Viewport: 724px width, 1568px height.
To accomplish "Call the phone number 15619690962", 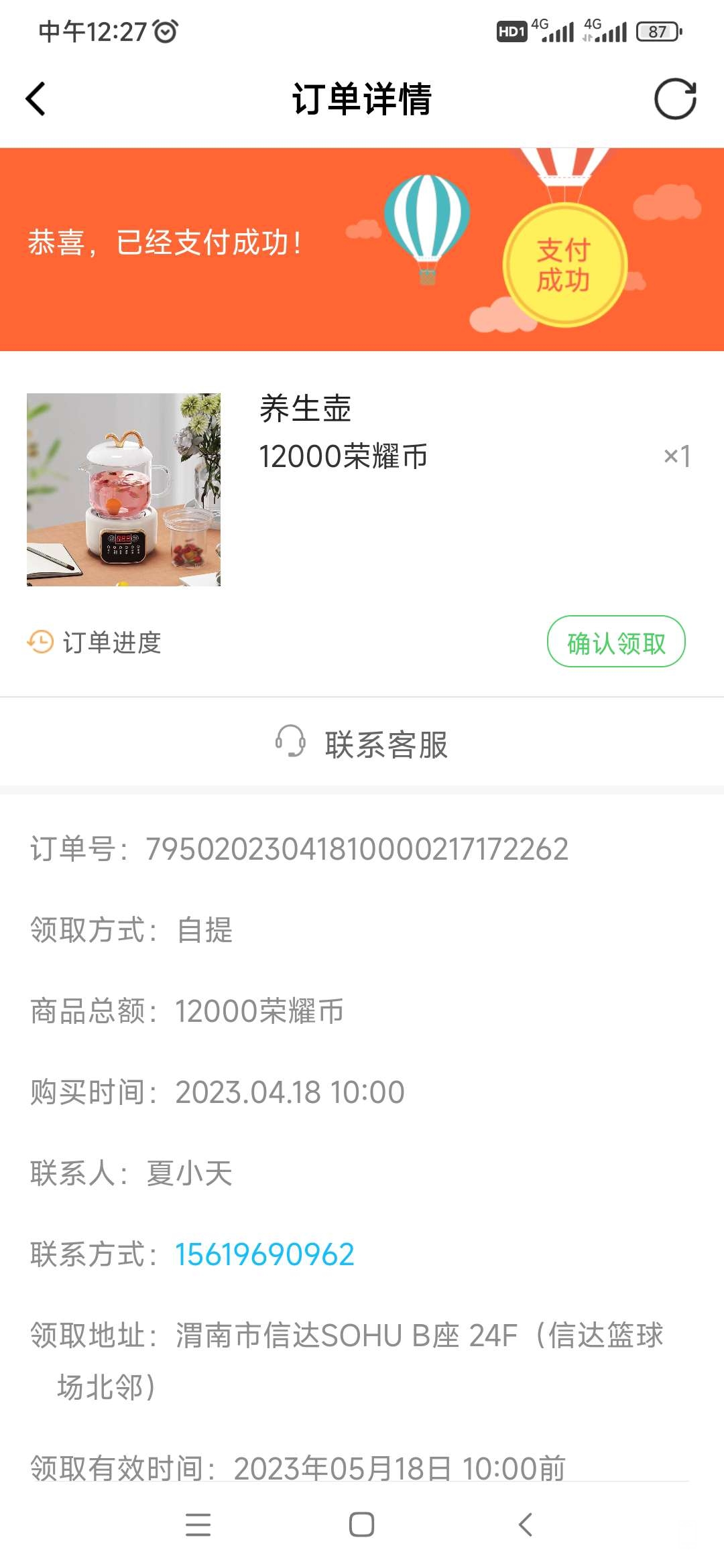I will (264, 1254).
